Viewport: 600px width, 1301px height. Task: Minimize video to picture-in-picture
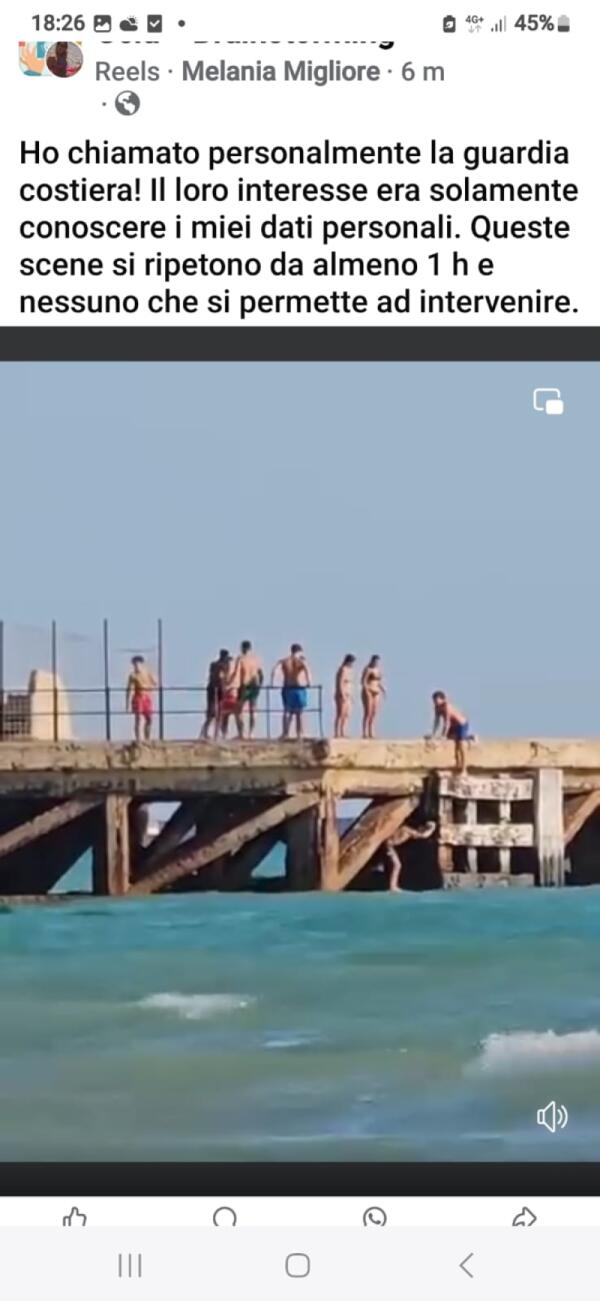point(548,401)
